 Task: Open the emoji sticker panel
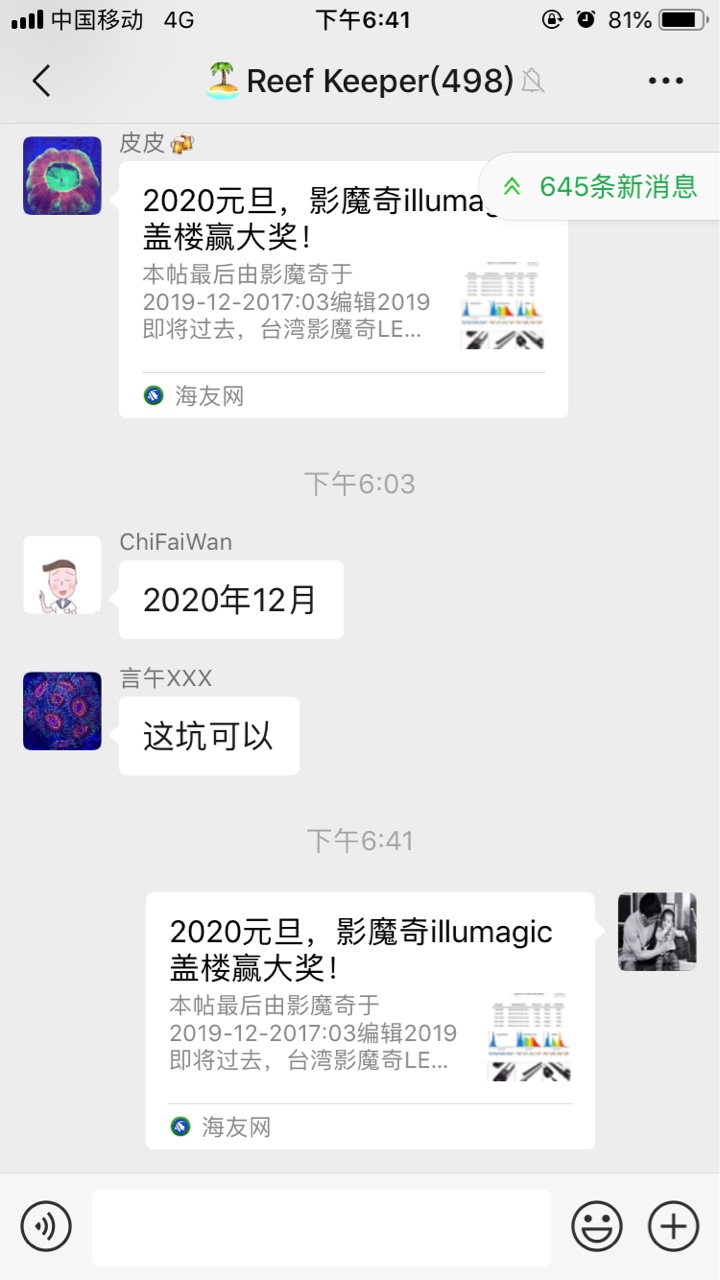[597, 1226]
